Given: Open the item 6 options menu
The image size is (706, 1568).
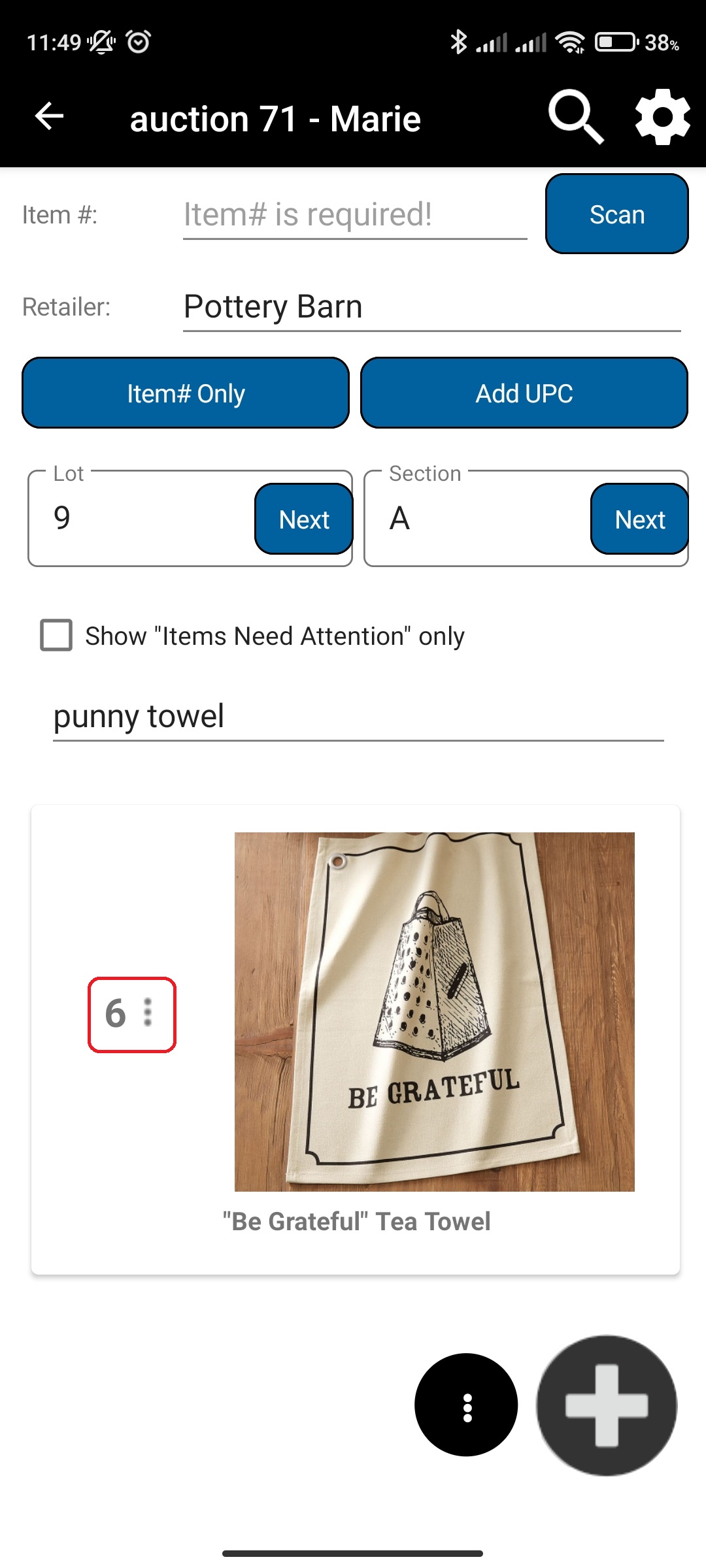Looking at the screenshot, I should pyautogui.click(x=148, y=1013).
